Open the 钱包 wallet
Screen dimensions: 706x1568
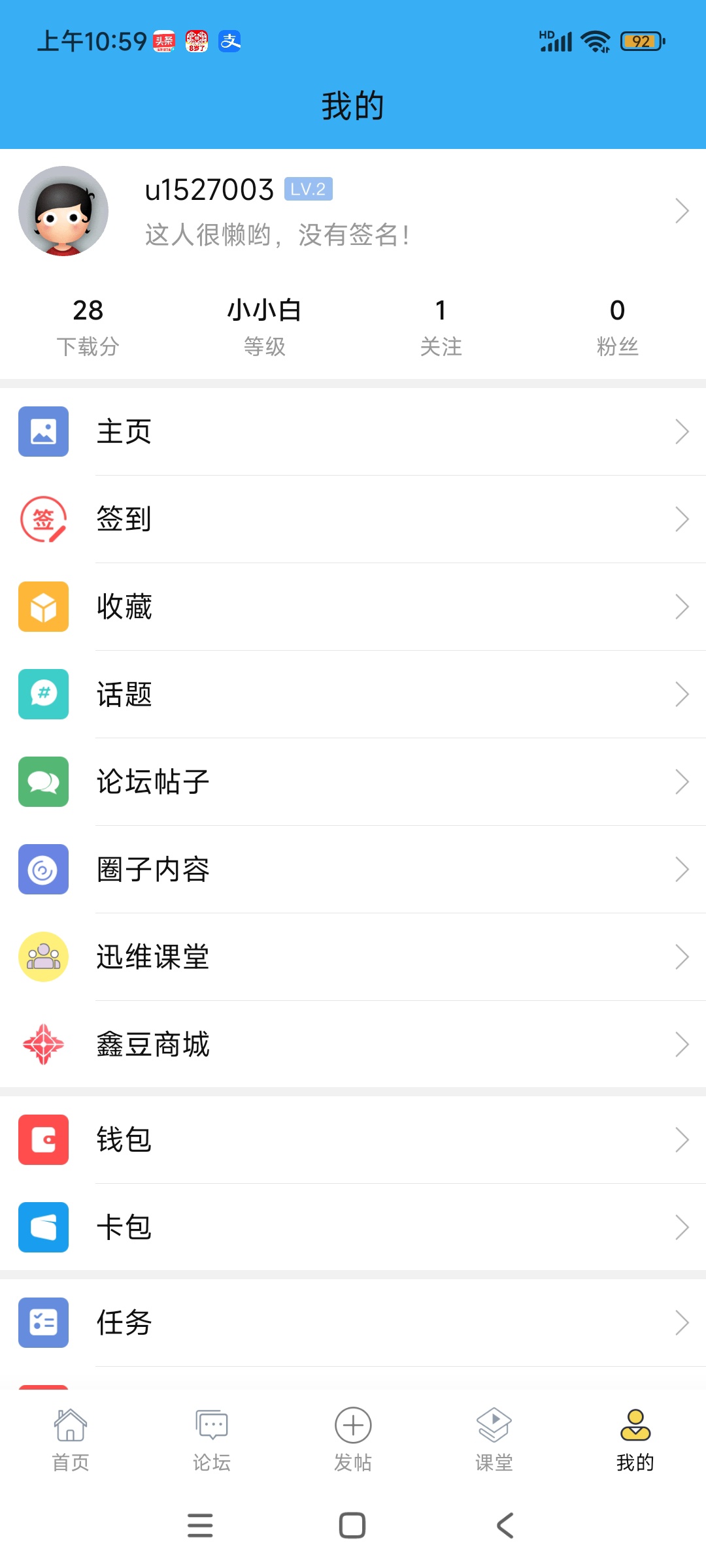click(353, 1140)
